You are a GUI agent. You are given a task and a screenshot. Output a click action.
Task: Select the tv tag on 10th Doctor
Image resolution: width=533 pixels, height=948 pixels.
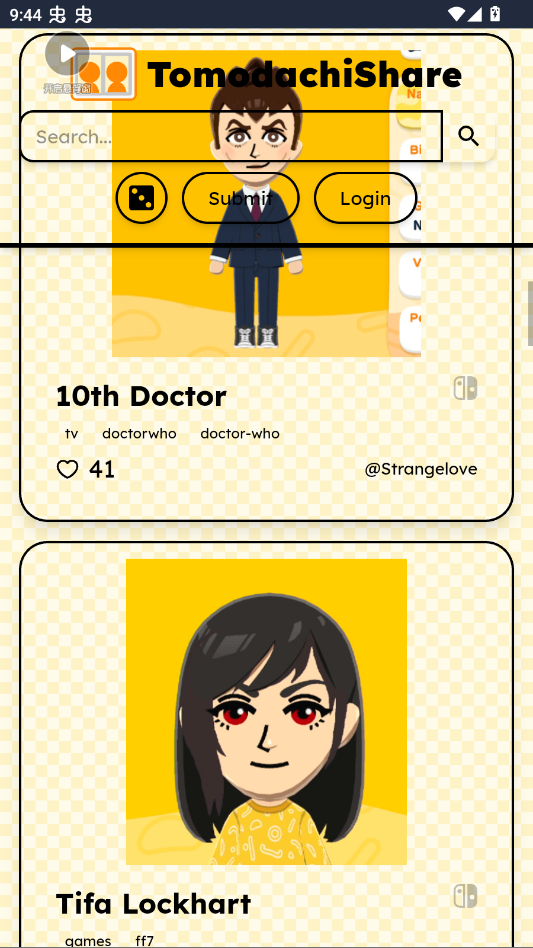point(71,433)
